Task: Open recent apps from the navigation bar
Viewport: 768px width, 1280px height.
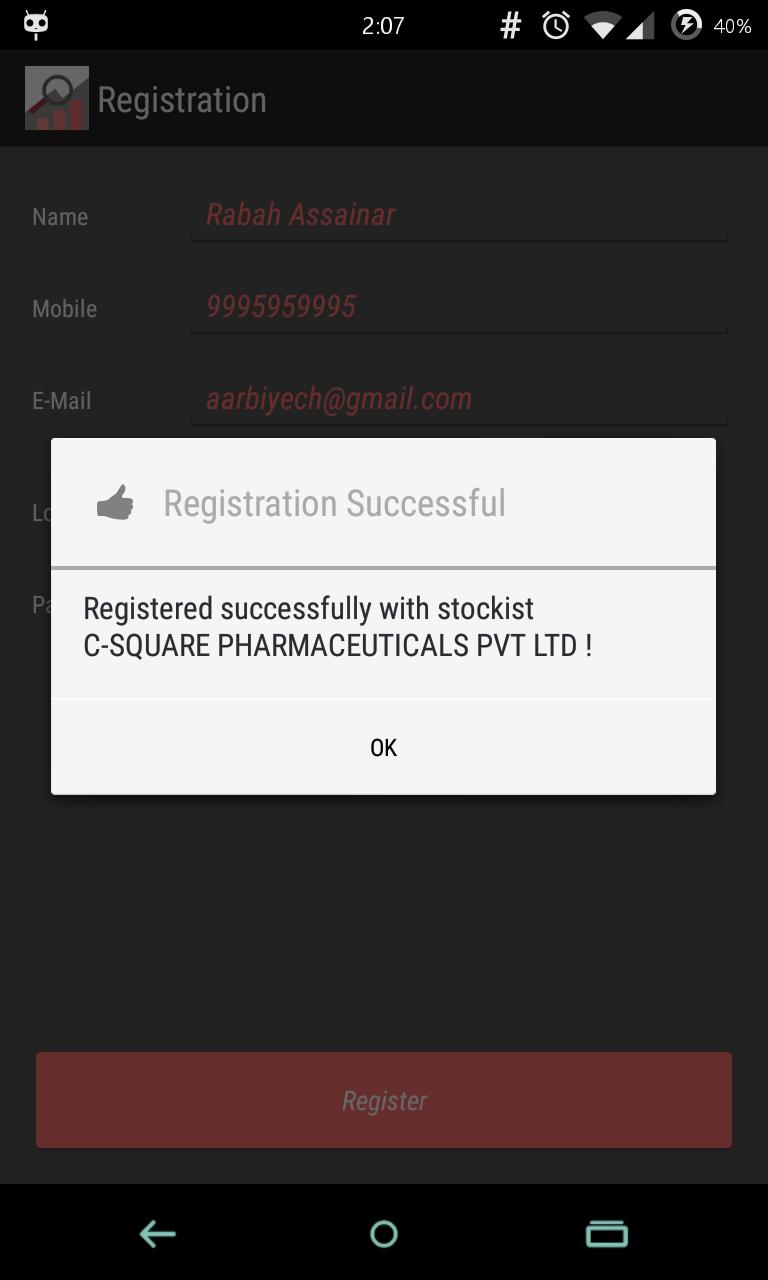Action: [606, 1233]
